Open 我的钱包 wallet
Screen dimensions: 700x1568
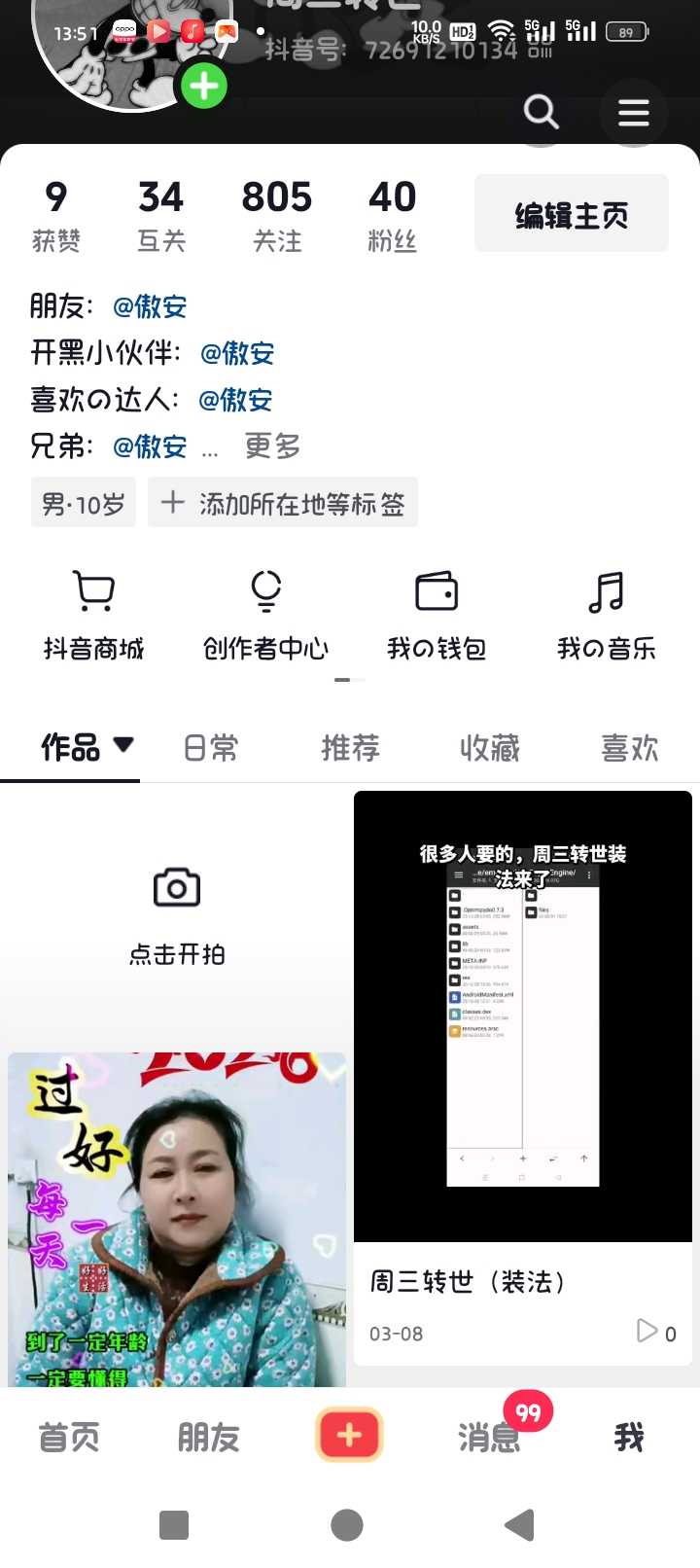[437, 615]
